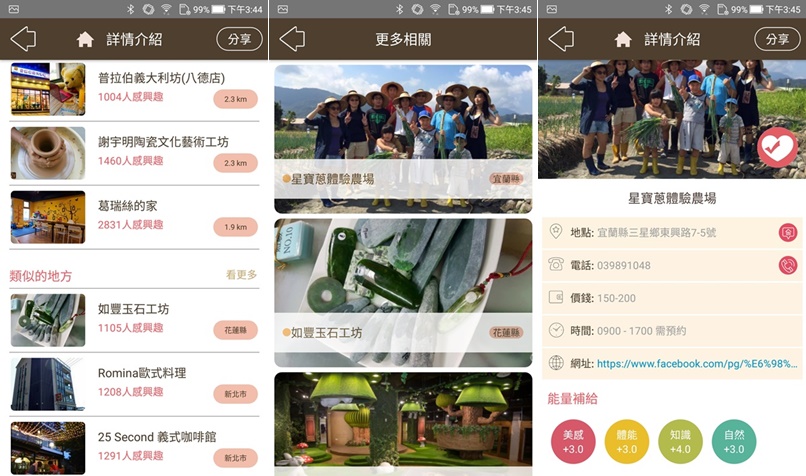Open the Facebook link next to 網址

[695, 364]
